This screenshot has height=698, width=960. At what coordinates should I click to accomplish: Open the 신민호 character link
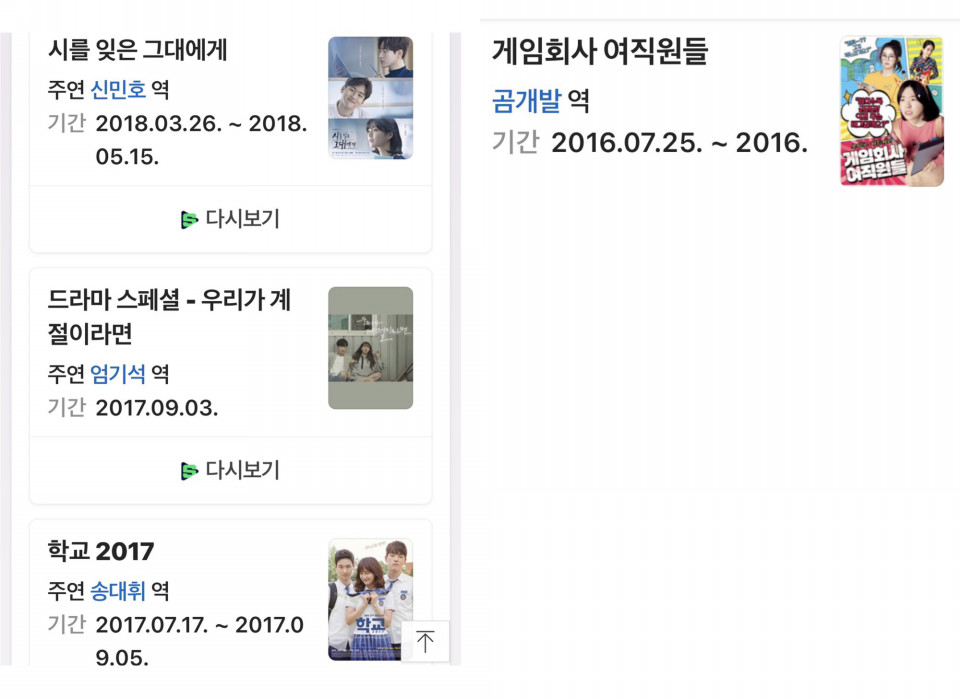pos(118,90)
